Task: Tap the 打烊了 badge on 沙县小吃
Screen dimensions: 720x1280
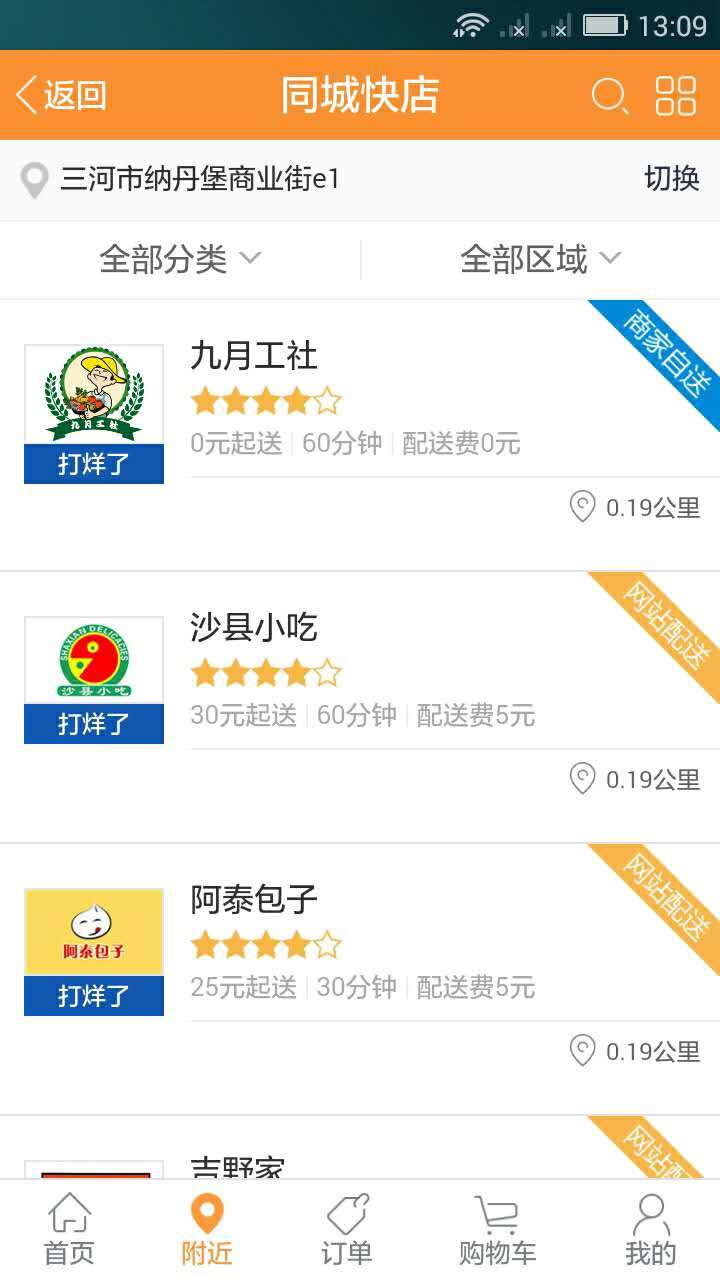Action: click(x=93, y=725)
